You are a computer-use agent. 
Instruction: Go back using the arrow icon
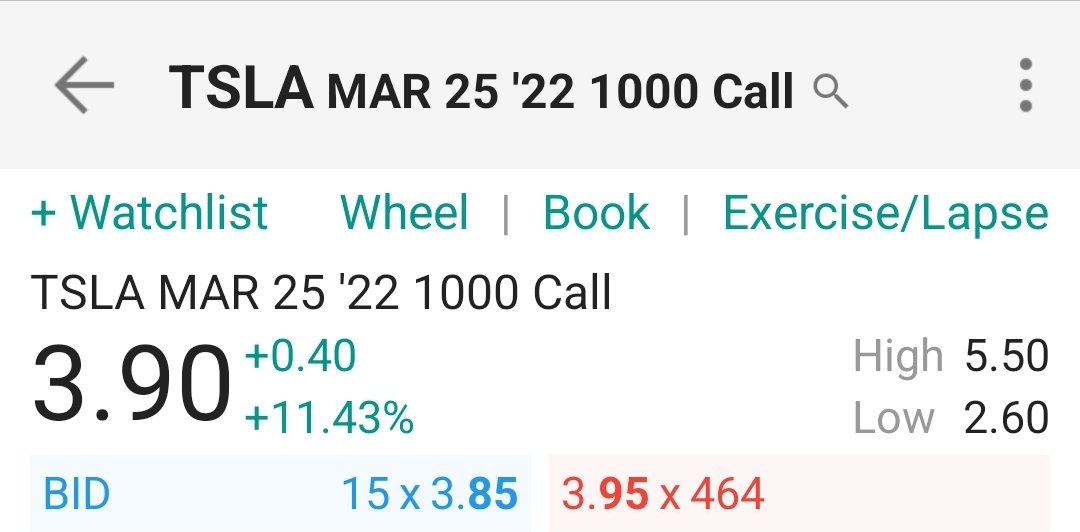coord(84,85)
